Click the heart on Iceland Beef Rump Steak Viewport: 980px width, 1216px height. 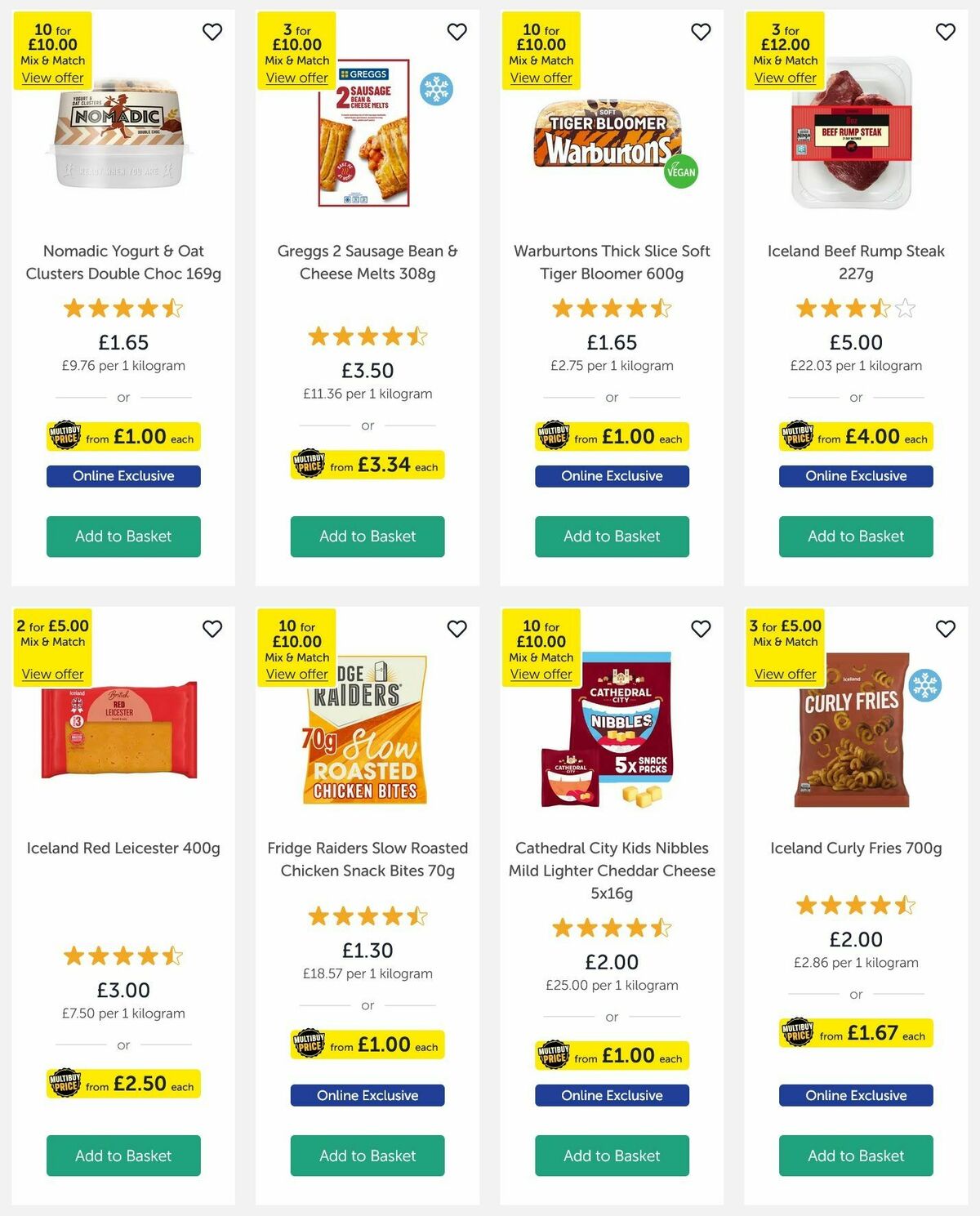[945, 32]
